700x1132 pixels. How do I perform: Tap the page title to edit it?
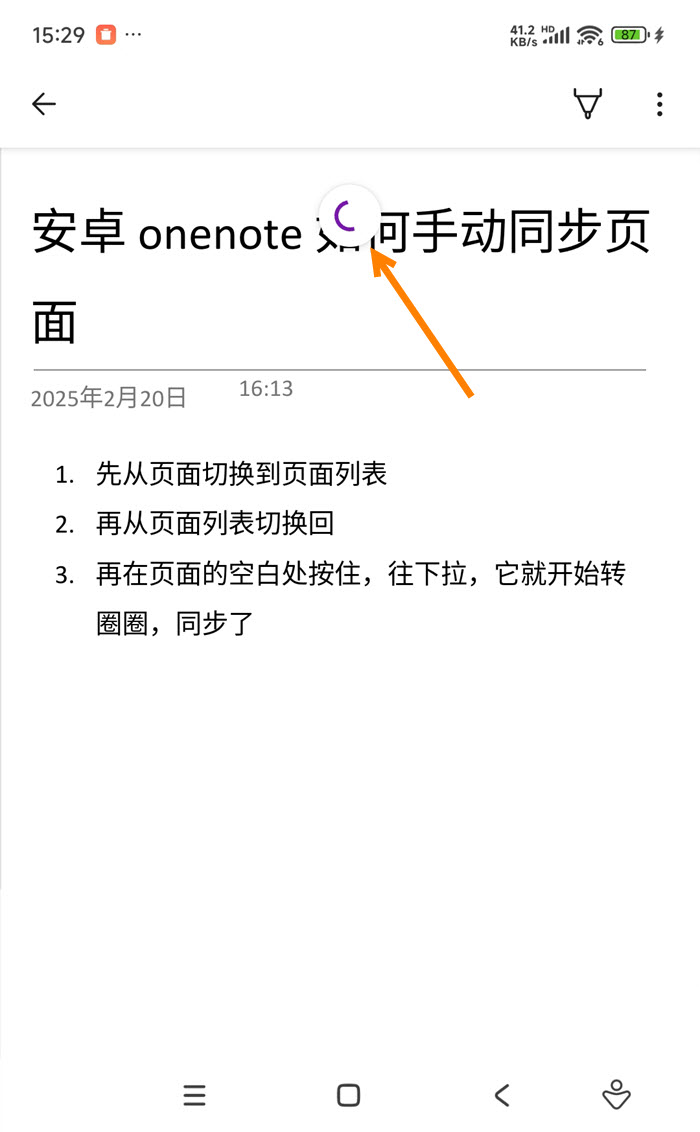200,234
